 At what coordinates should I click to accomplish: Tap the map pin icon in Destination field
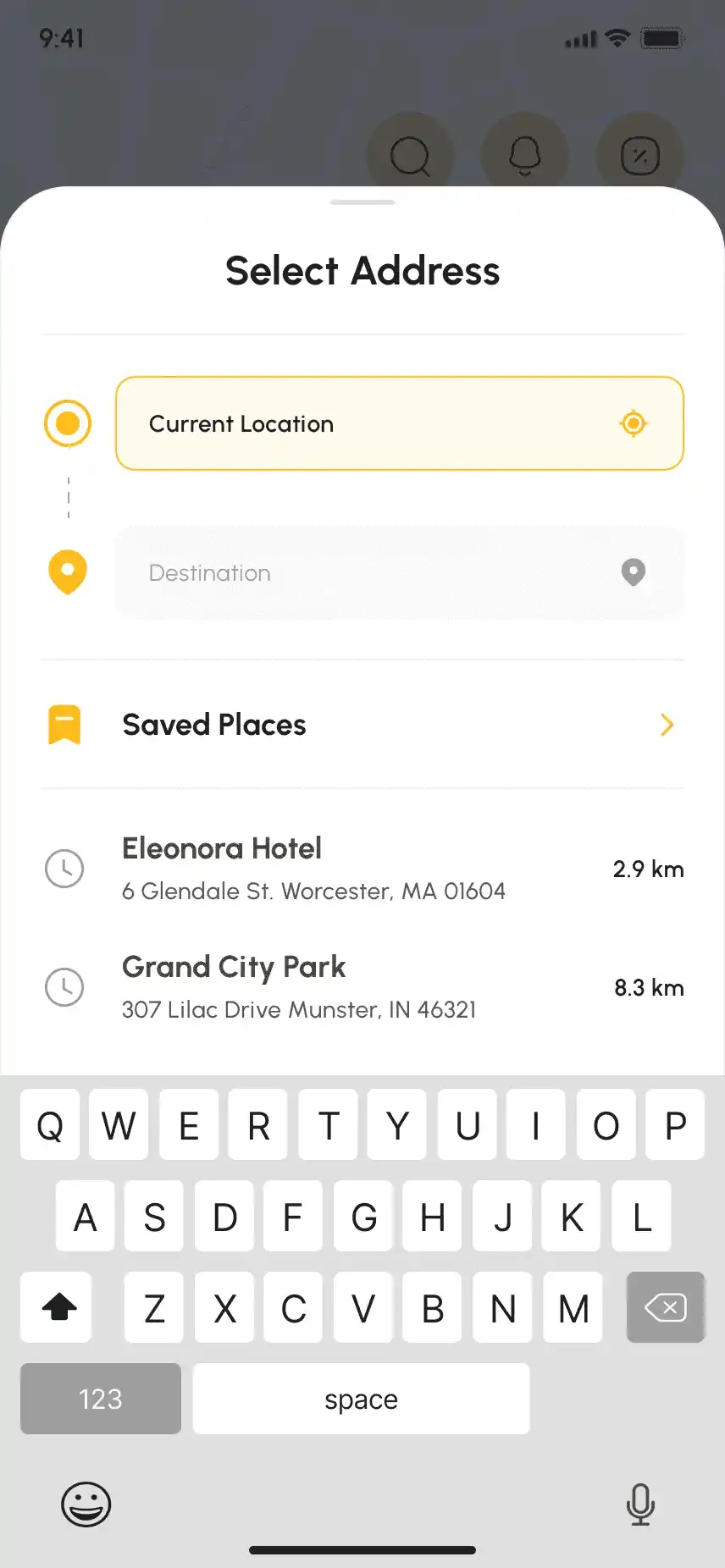pyautogui.click(x=634, y=573)
